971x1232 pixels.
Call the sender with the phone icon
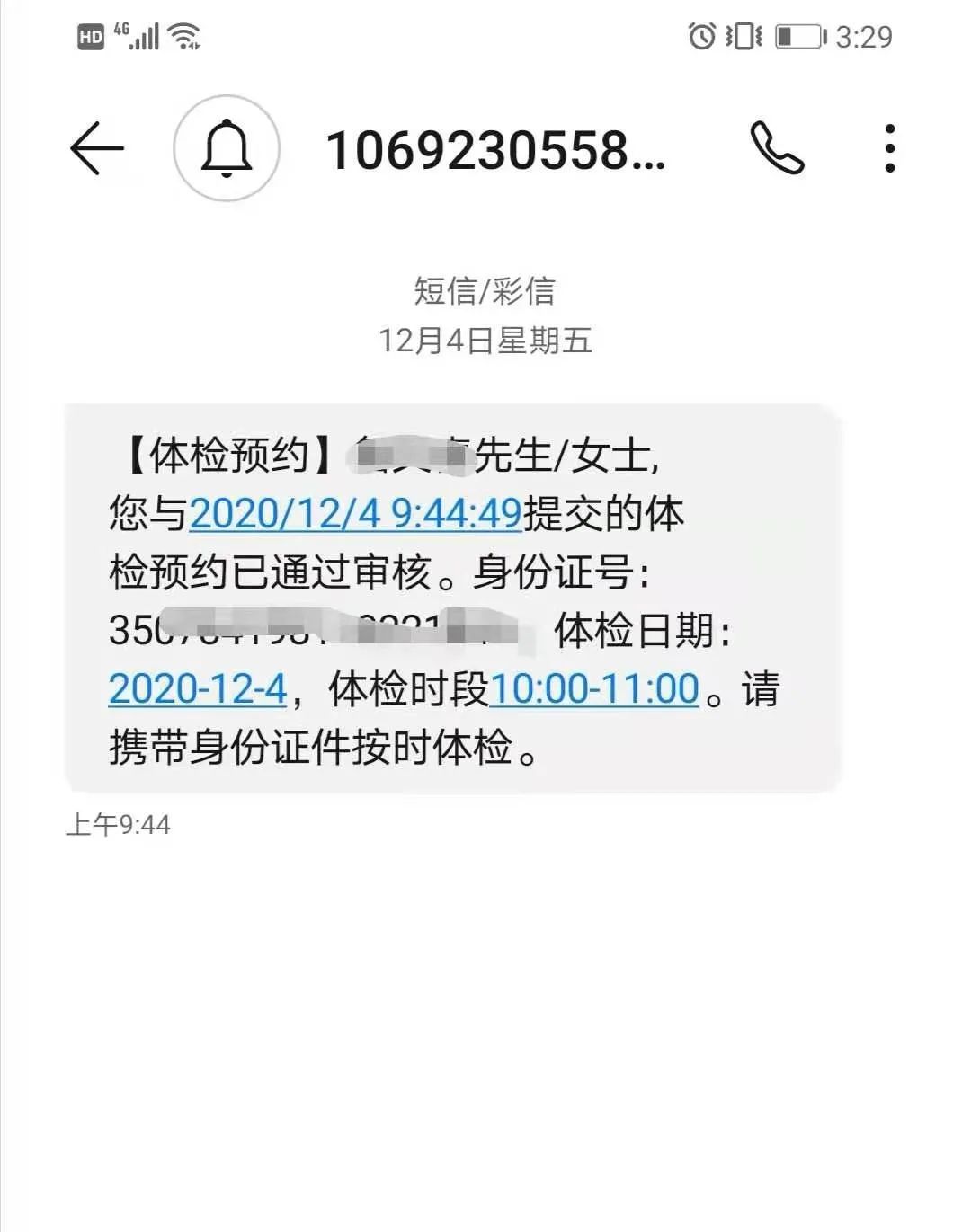777,148
